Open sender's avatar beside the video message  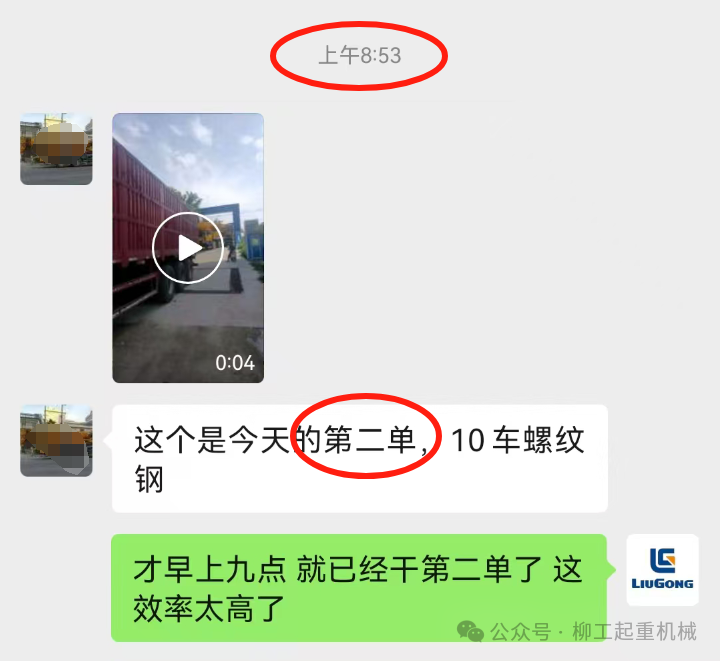pyautogui.click(x=56, y=149)
